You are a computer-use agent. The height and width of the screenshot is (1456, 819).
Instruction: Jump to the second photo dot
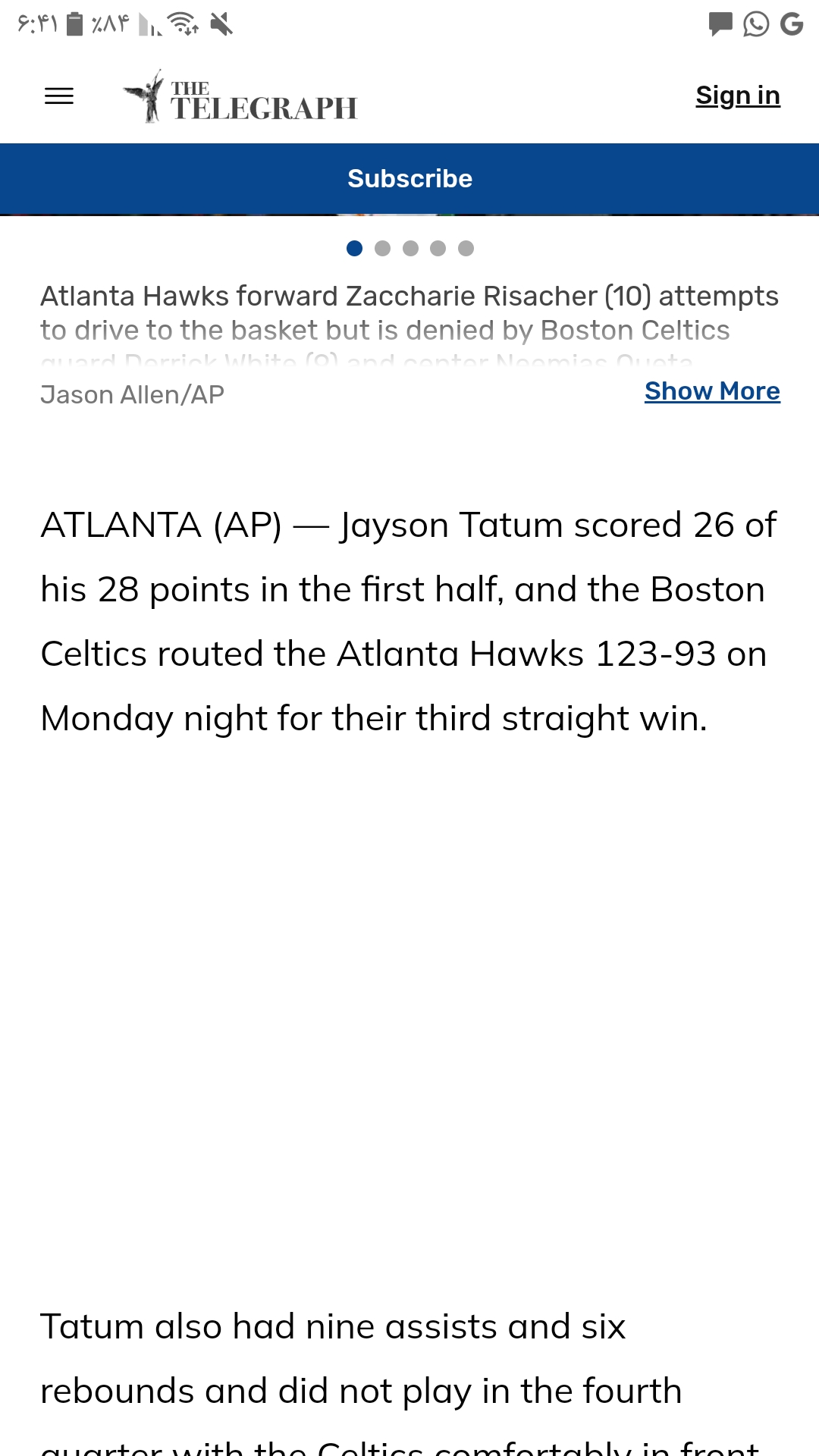pos(382,248)
